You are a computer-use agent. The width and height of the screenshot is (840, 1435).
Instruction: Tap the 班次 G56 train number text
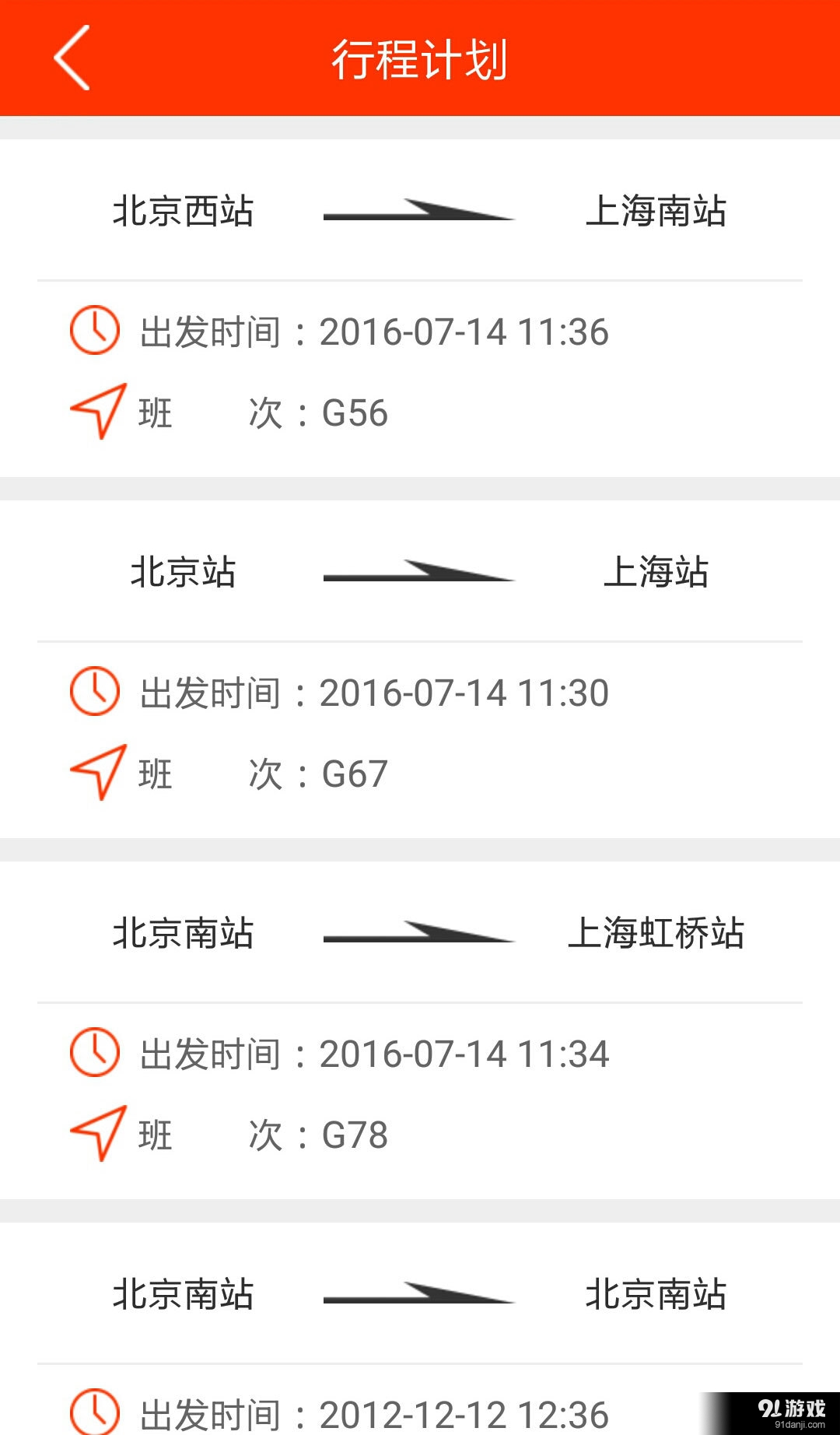click(x=261, y=413)
